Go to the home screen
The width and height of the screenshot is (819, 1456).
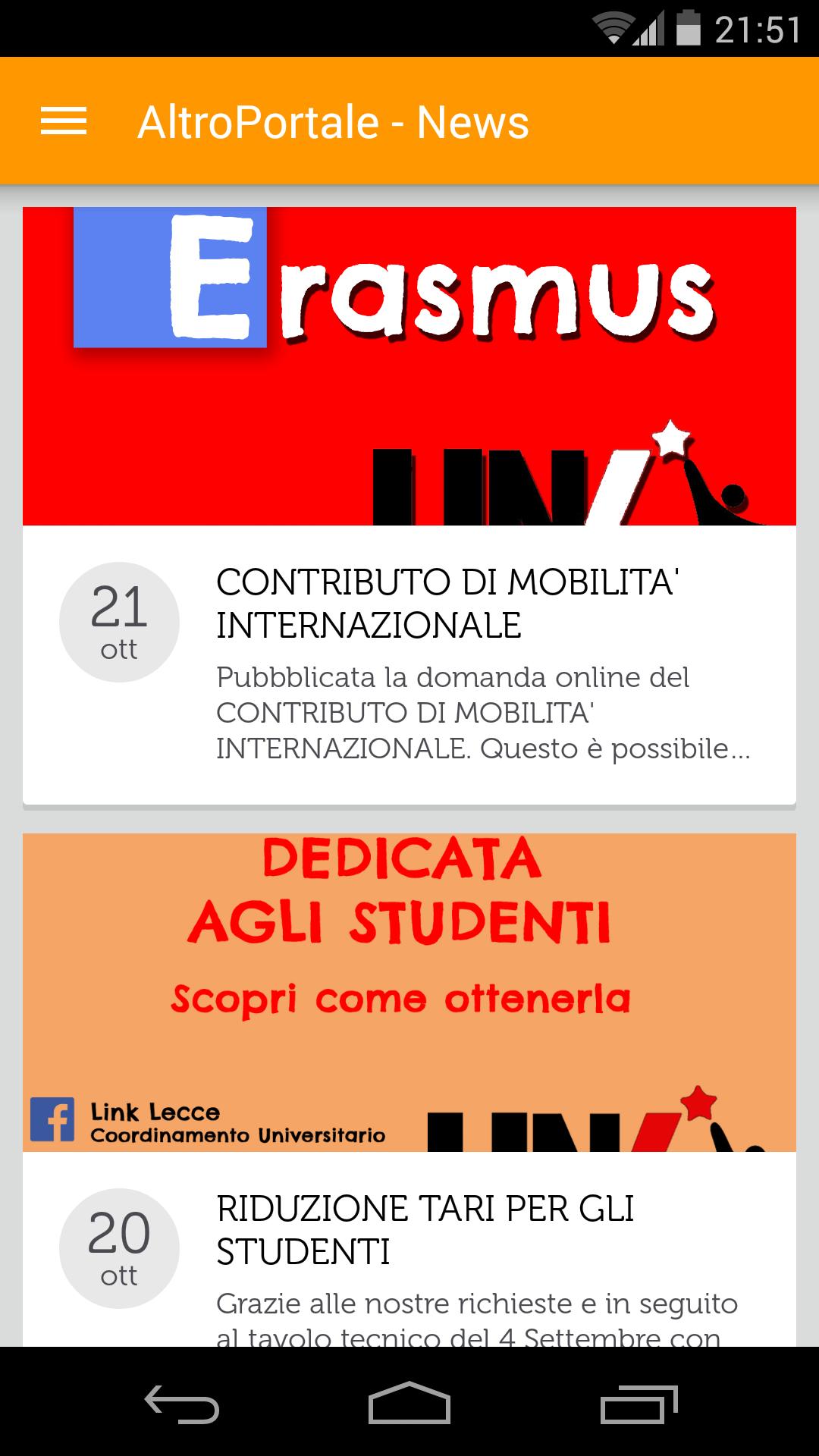tap(409, 1403)
